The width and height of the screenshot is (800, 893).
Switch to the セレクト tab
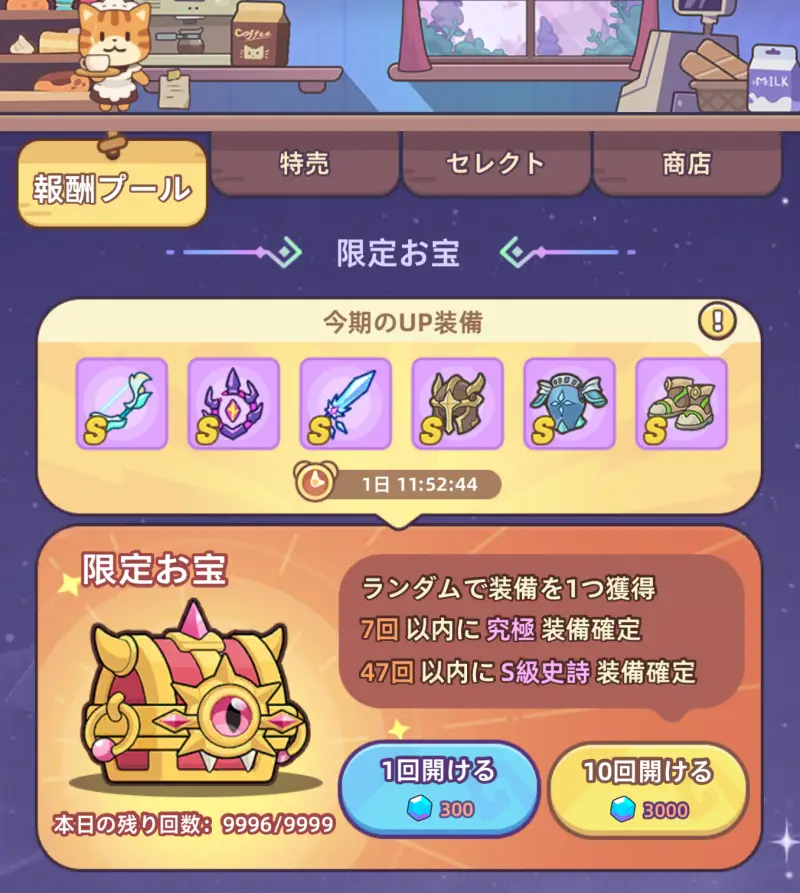point(495,163)
